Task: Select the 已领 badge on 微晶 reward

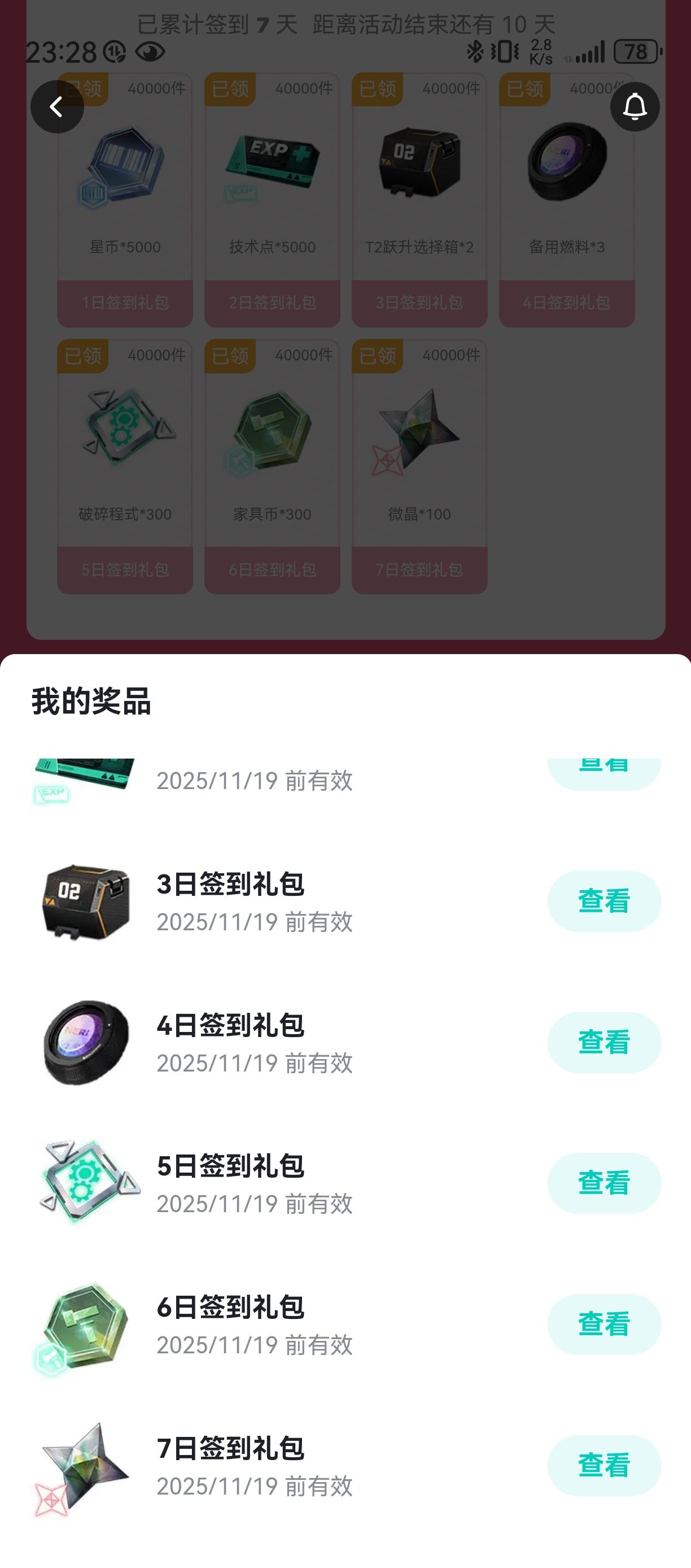Action: click(377, 354)
